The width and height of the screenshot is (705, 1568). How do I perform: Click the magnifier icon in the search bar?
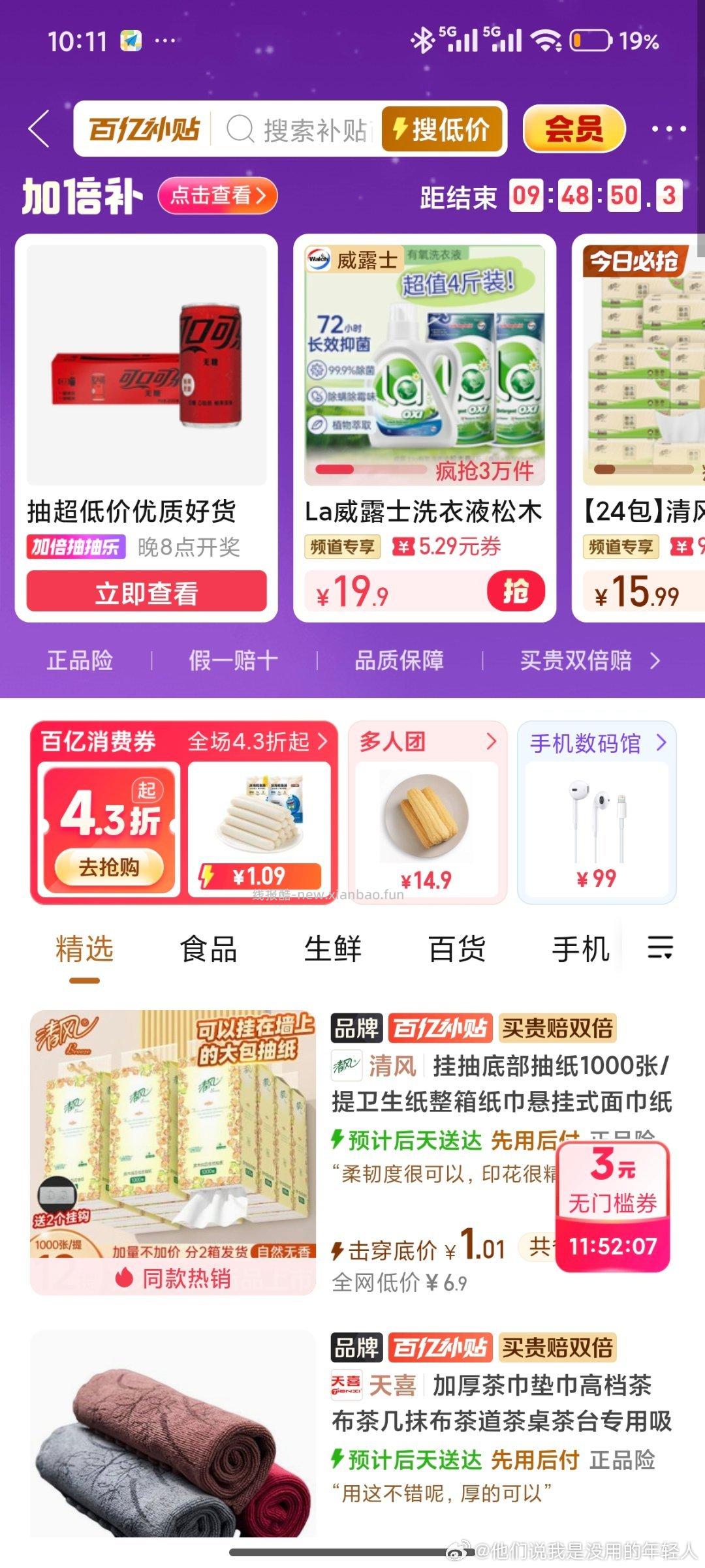click(242, 129)
